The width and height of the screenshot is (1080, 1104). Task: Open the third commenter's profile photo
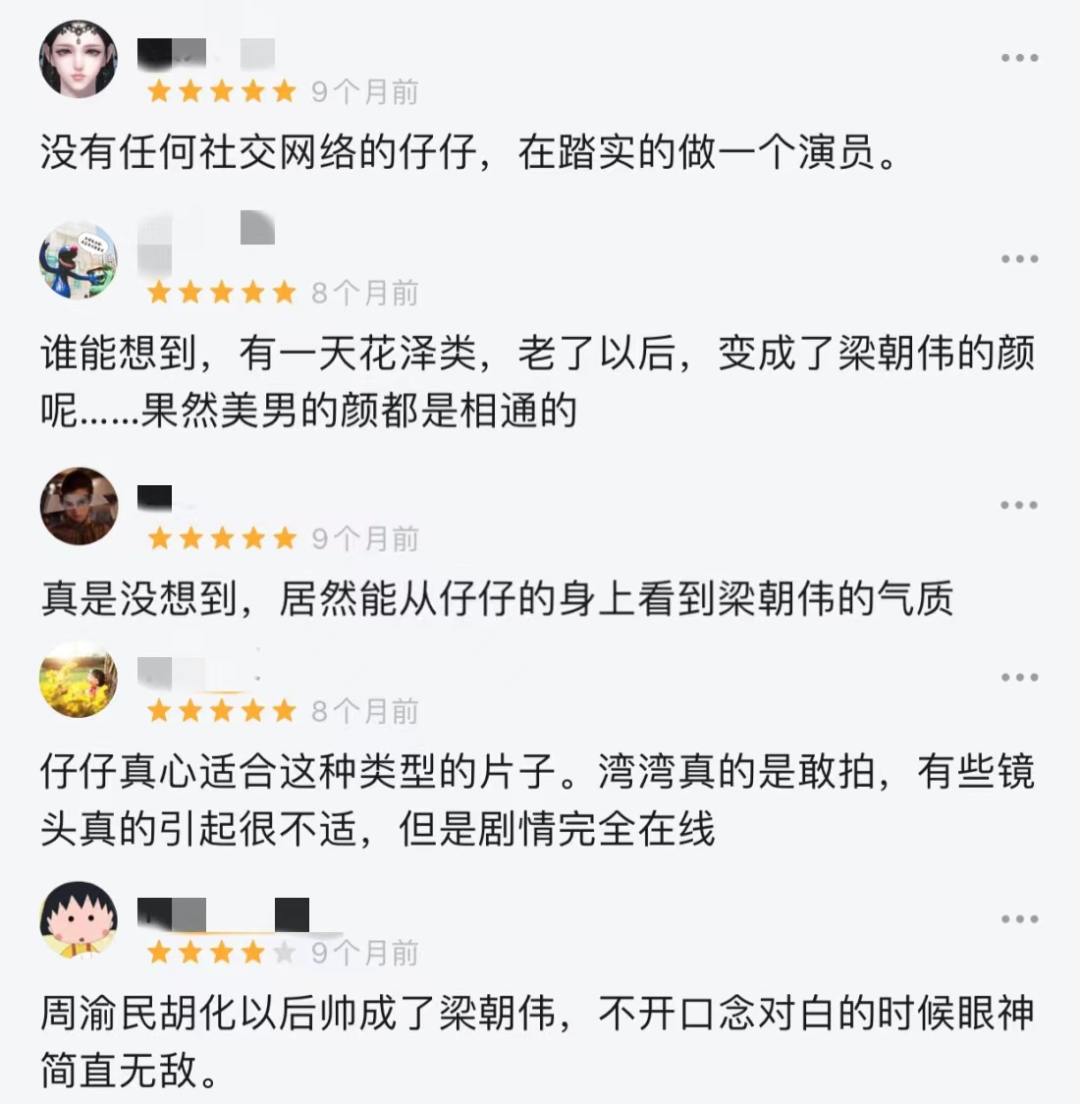pyautogui.click(x=79, y=506)
